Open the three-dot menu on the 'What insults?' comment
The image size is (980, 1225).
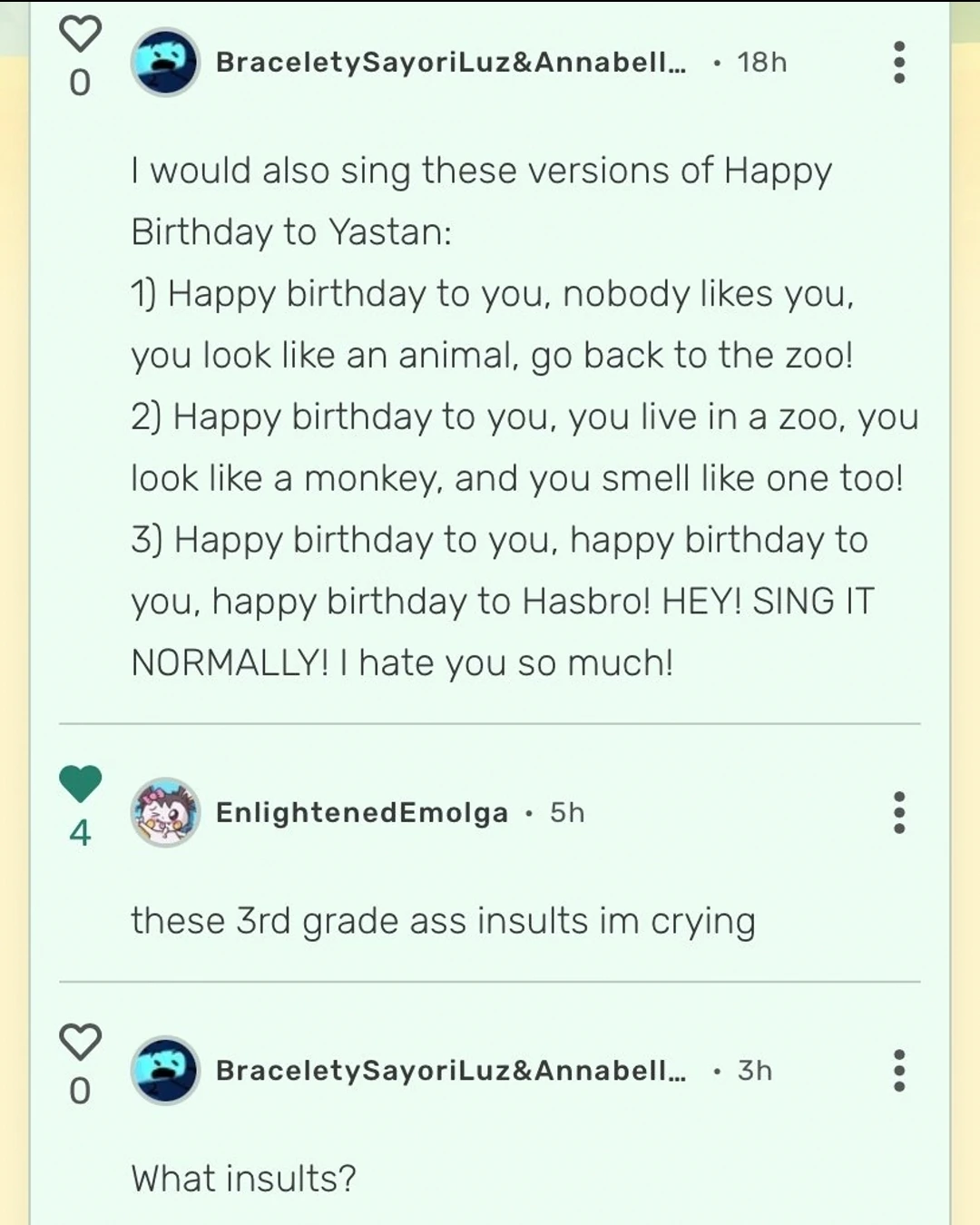pos(898,1071)
